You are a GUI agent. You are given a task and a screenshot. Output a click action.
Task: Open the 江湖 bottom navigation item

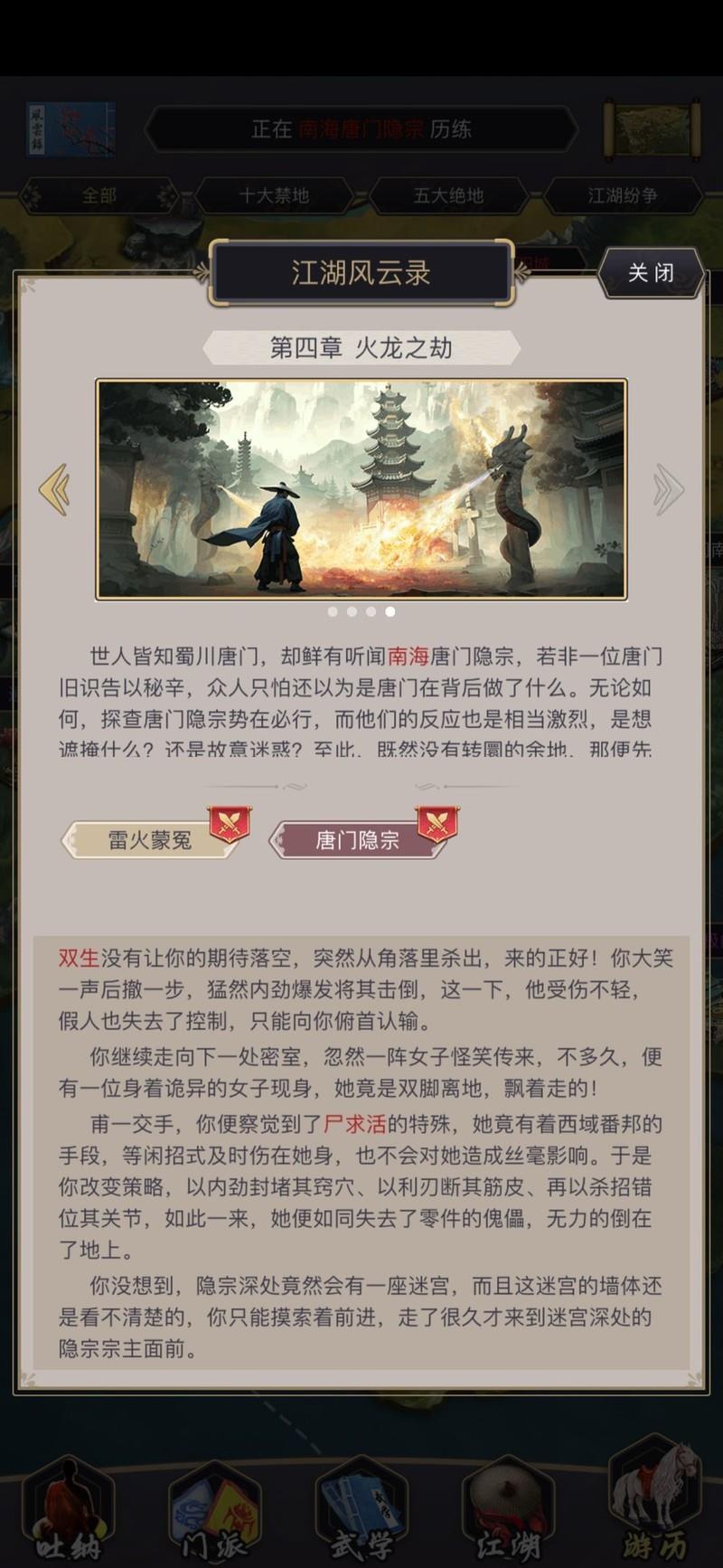click(x=507, y=1514)
